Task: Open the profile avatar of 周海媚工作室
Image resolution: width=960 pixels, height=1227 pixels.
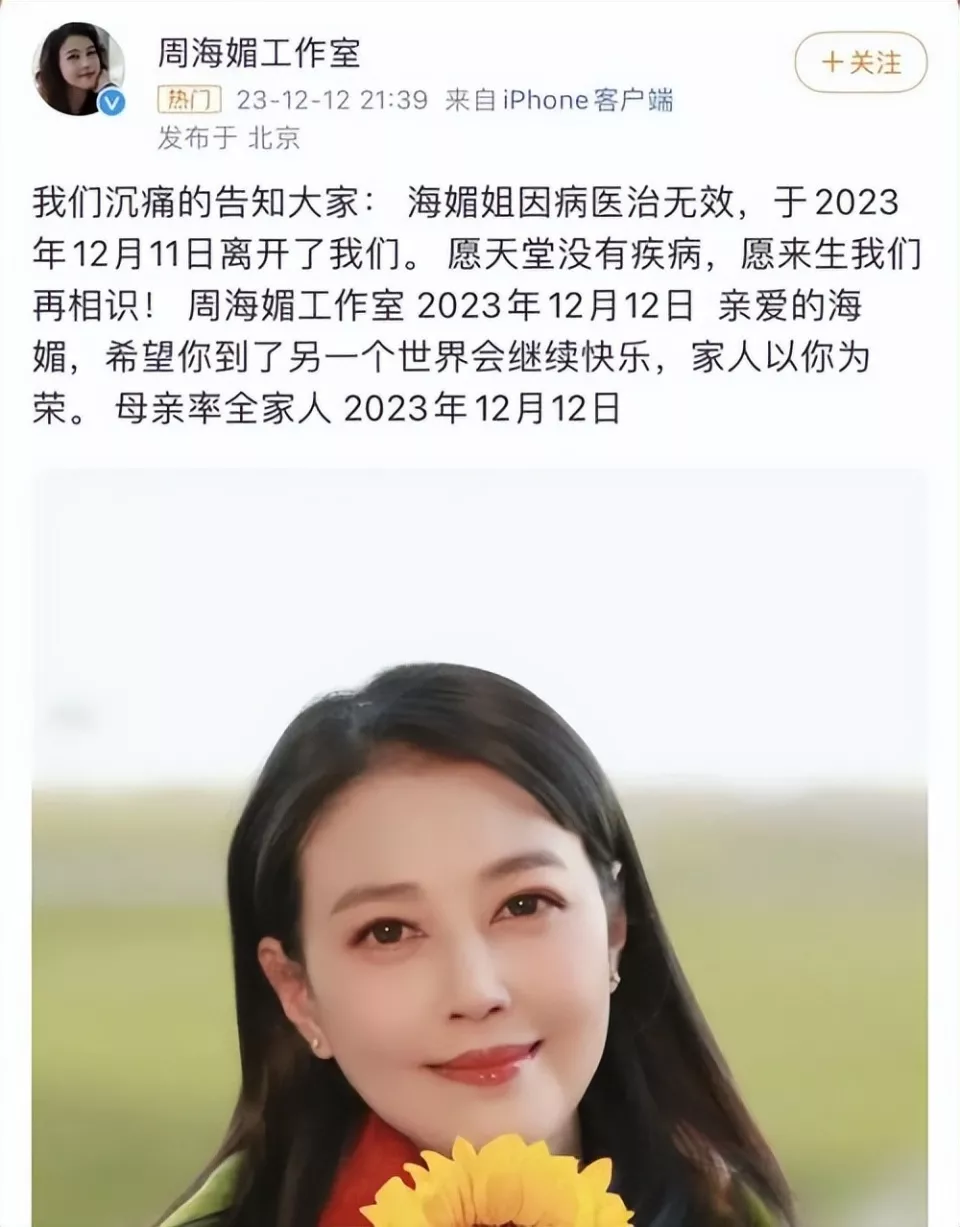Action: click(79, 68)
